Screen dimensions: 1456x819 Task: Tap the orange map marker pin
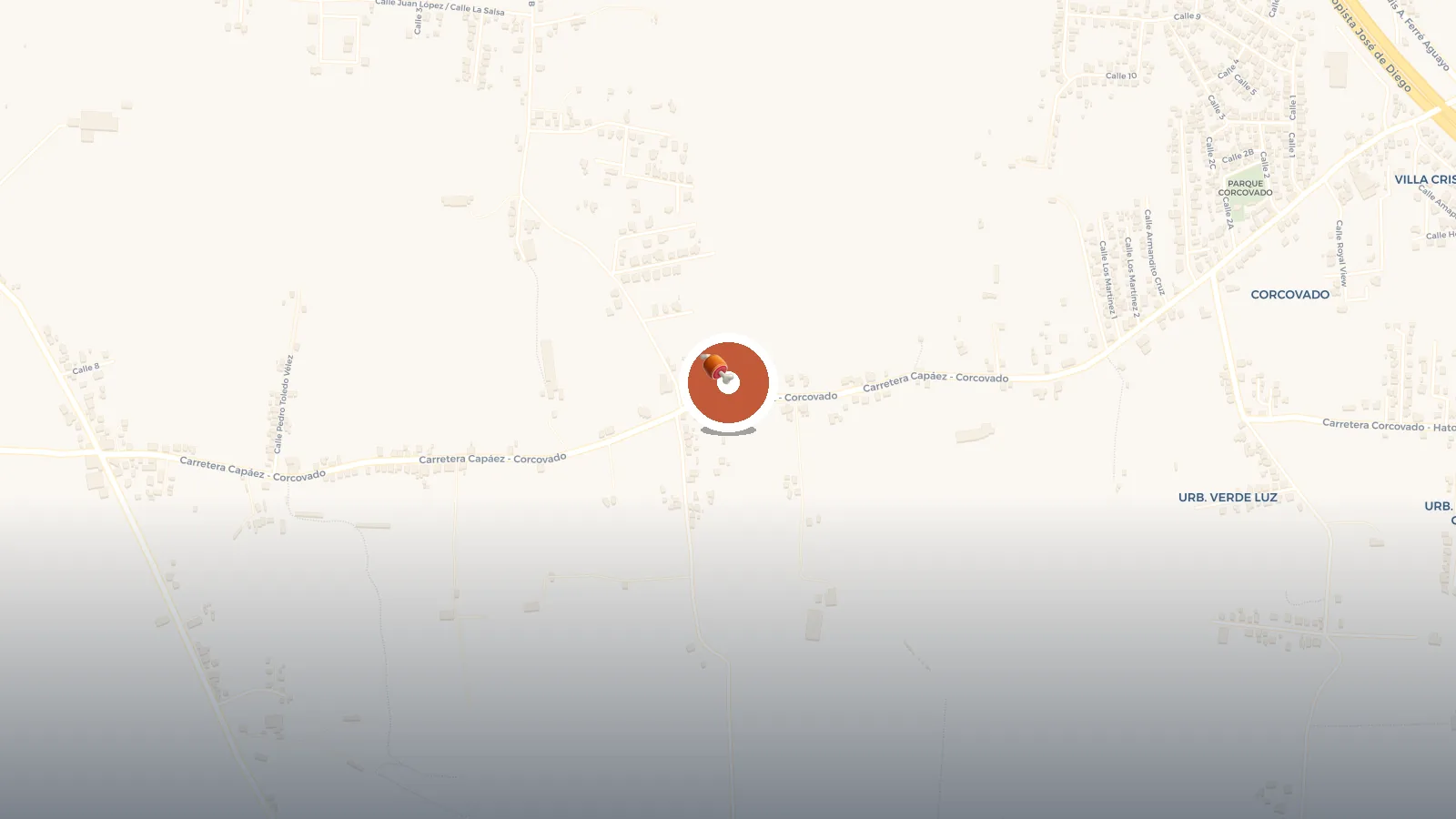728,382
